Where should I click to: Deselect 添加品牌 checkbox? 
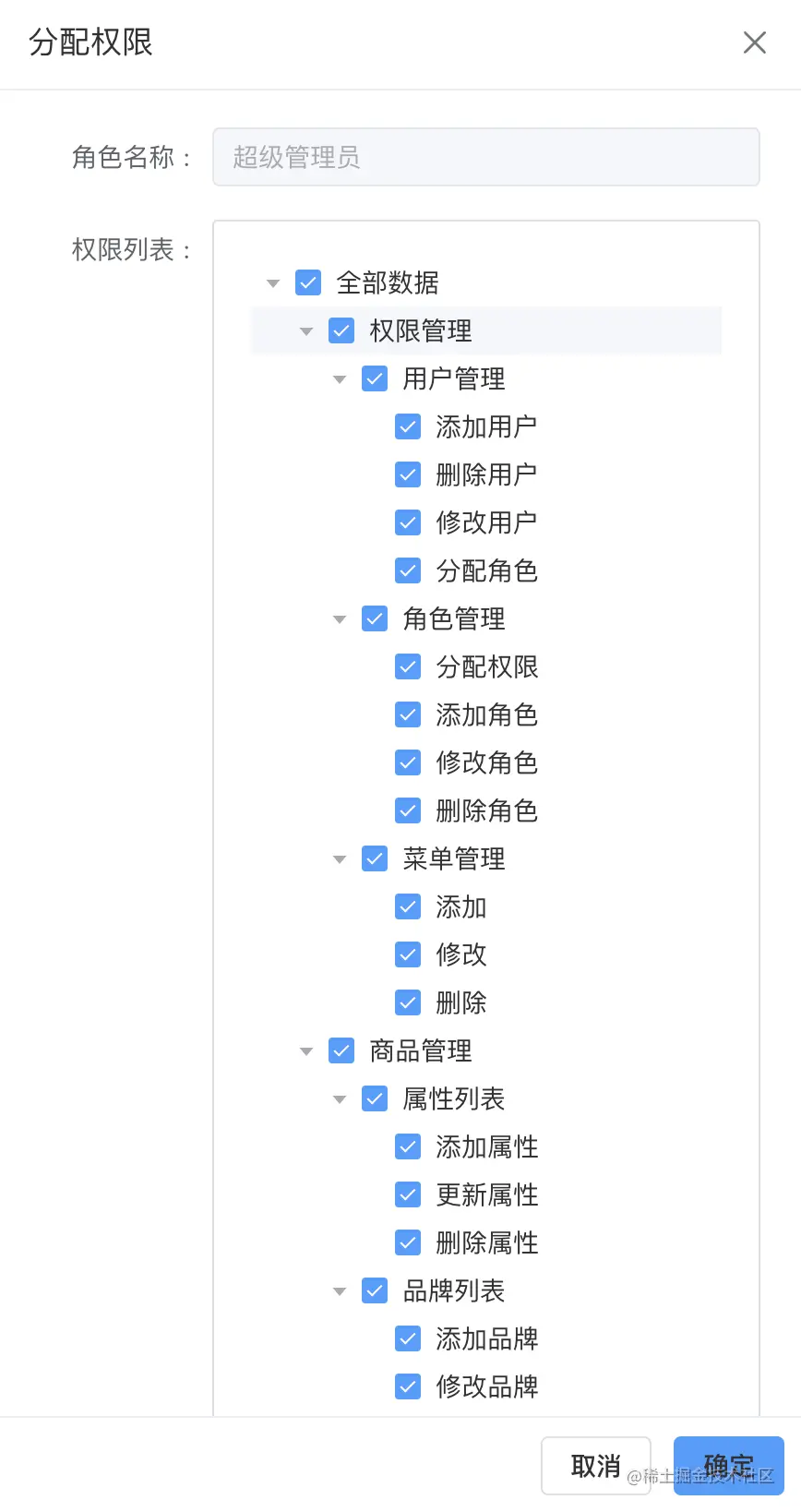coord(408,1338)
